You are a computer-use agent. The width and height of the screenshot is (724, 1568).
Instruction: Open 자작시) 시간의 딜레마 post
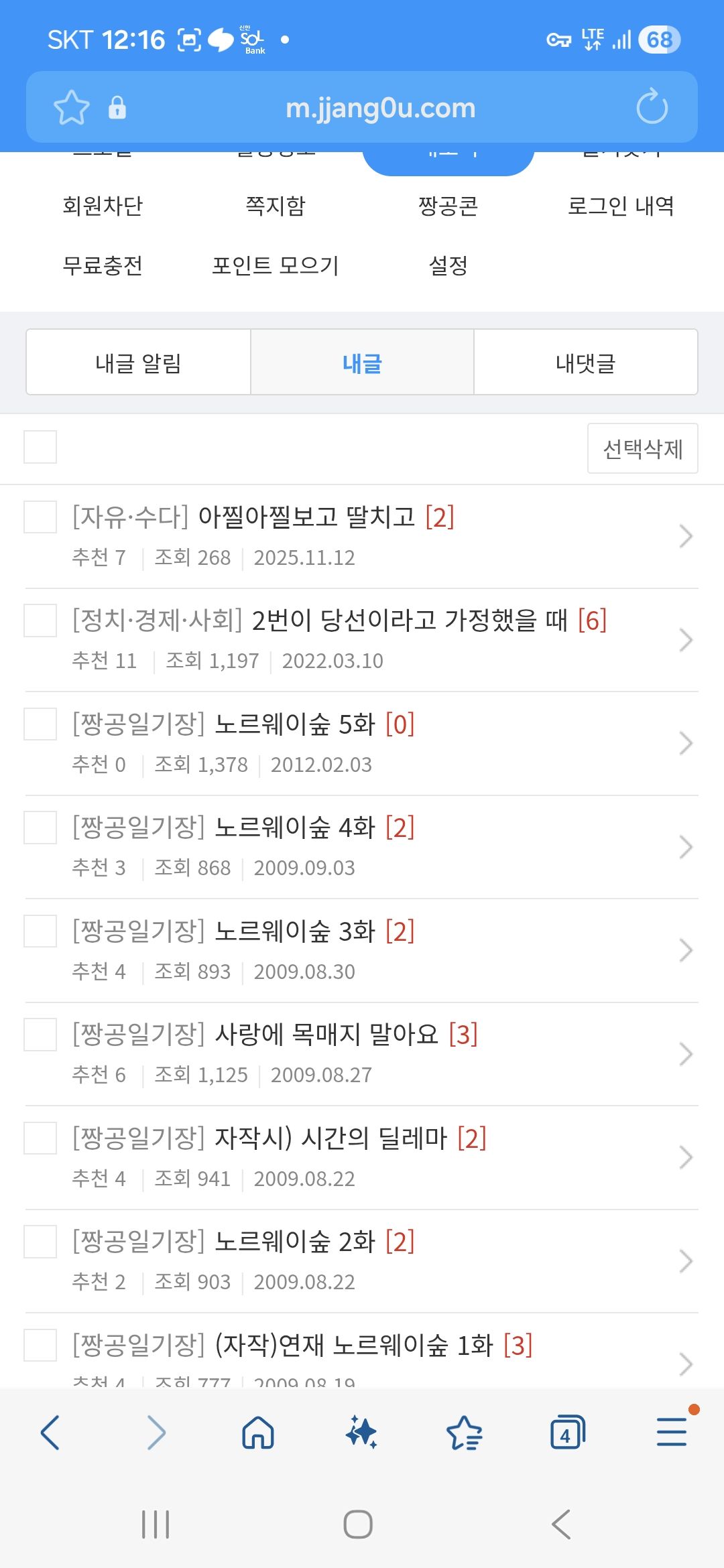330,1138
